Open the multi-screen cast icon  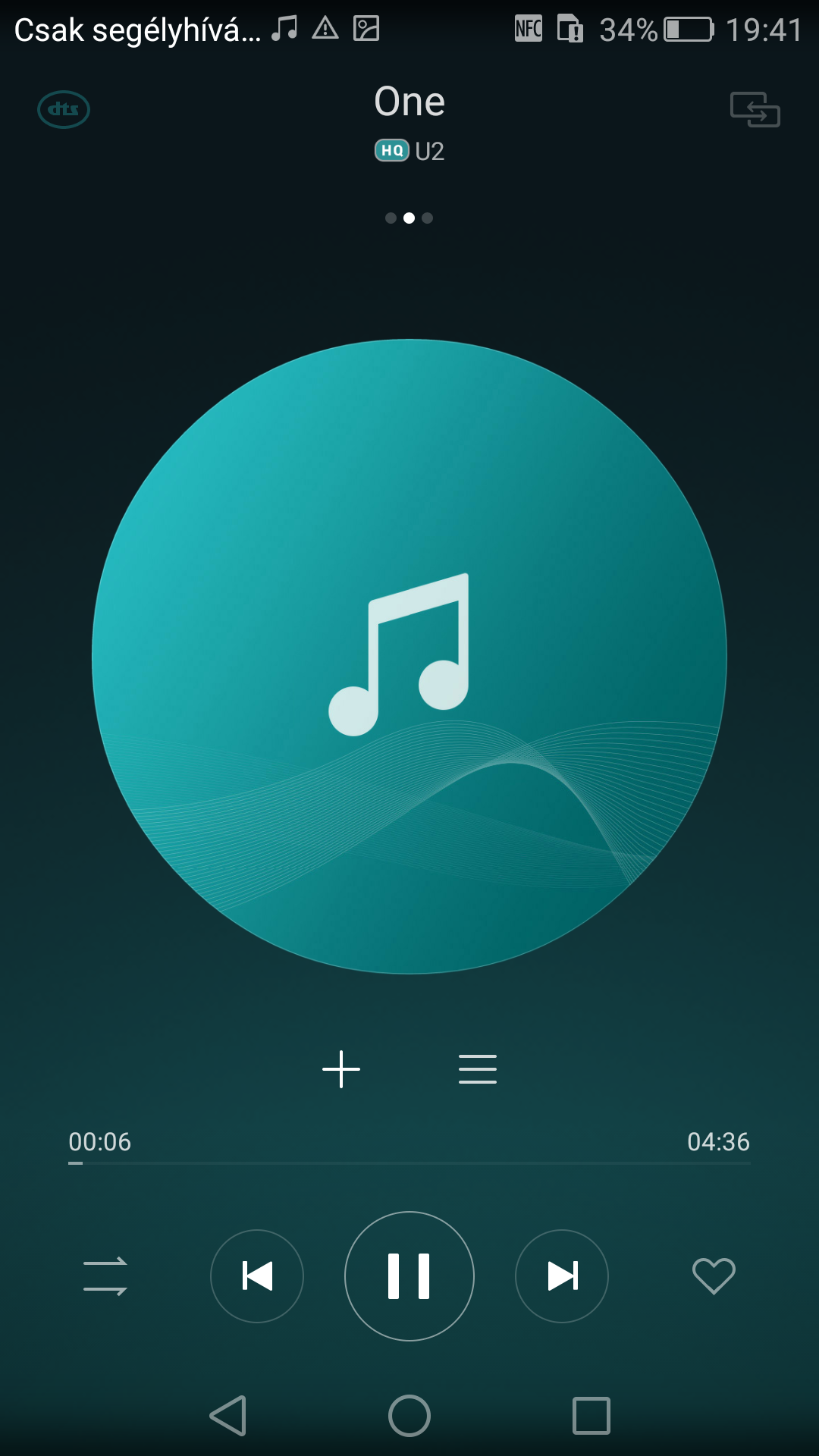coord(755,109)
